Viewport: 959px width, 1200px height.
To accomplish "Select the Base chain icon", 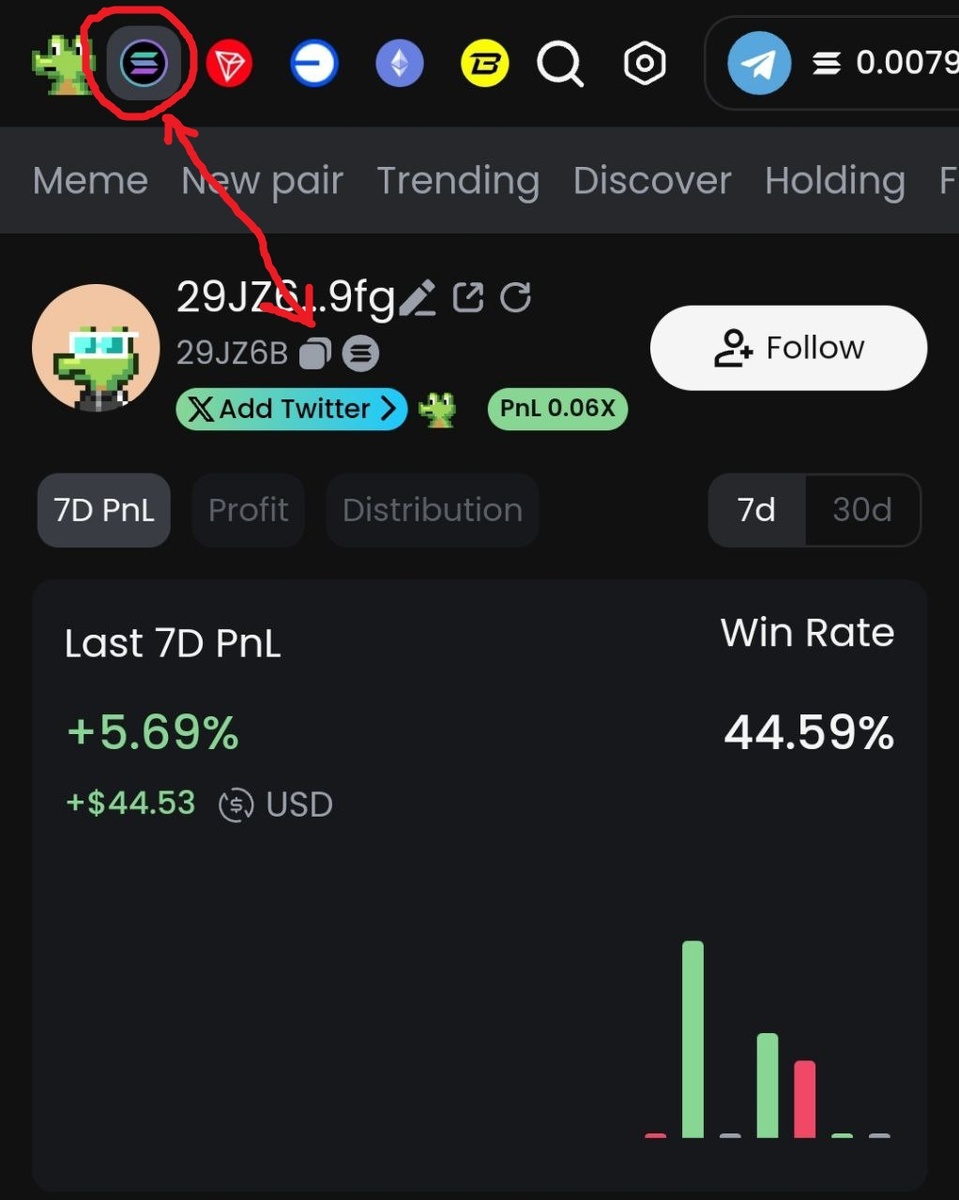I will tap(314, 65).
